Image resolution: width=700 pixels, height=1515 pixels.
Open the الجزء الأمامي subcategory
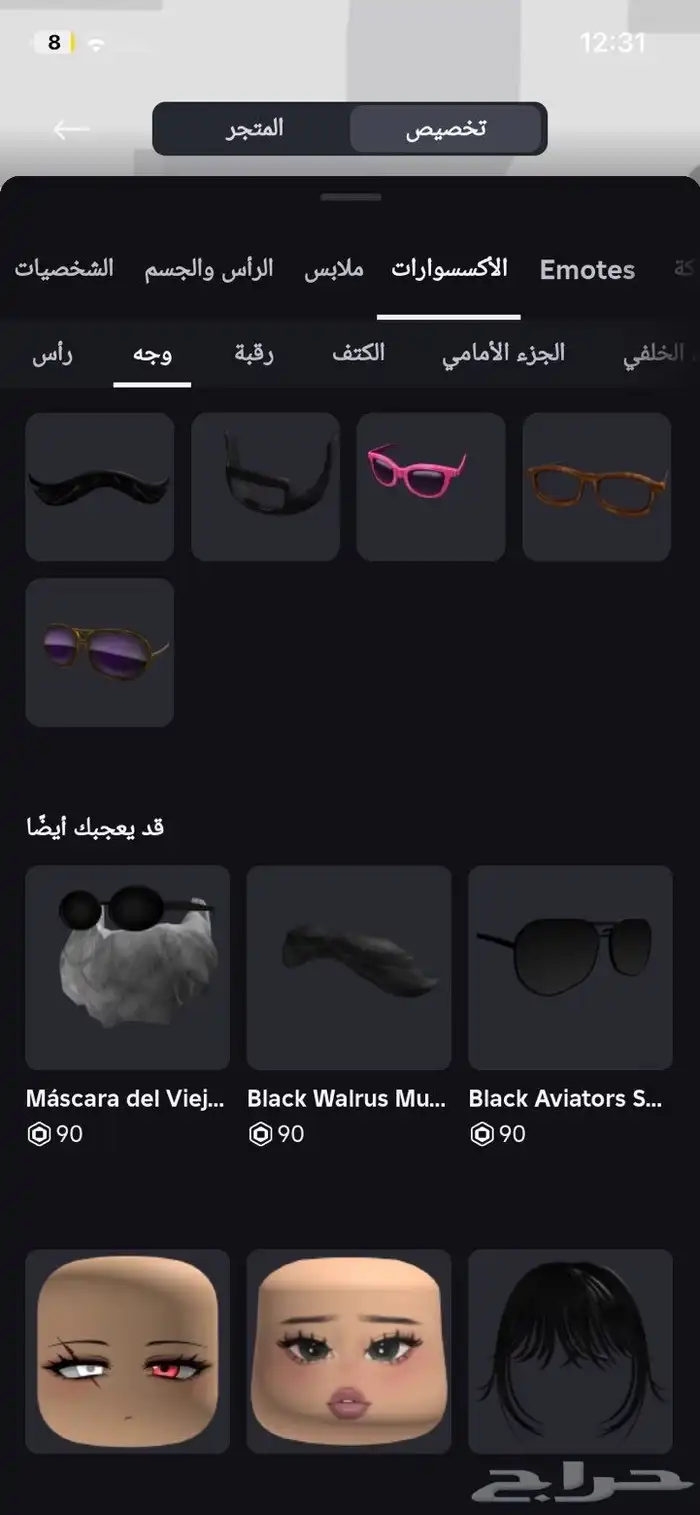pyautogui.click(x=504, y=354)
